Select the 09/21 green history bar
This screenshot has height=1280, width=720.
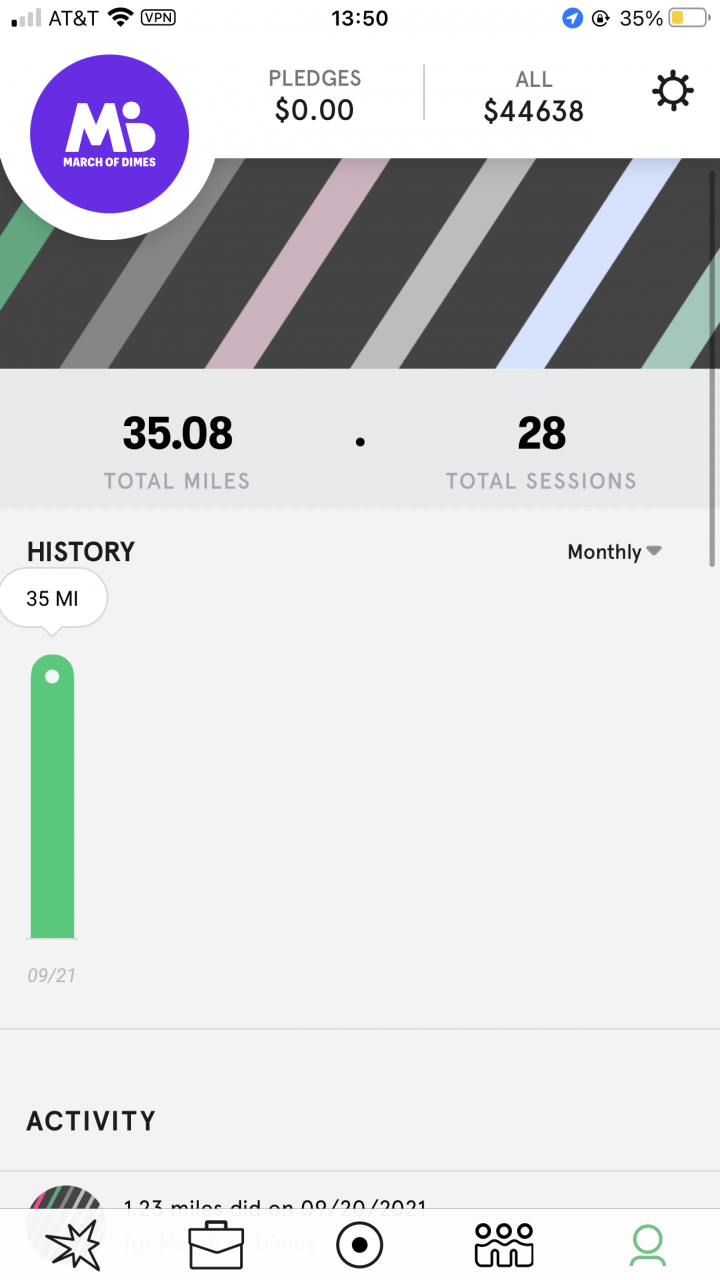[x=53, y=797]
